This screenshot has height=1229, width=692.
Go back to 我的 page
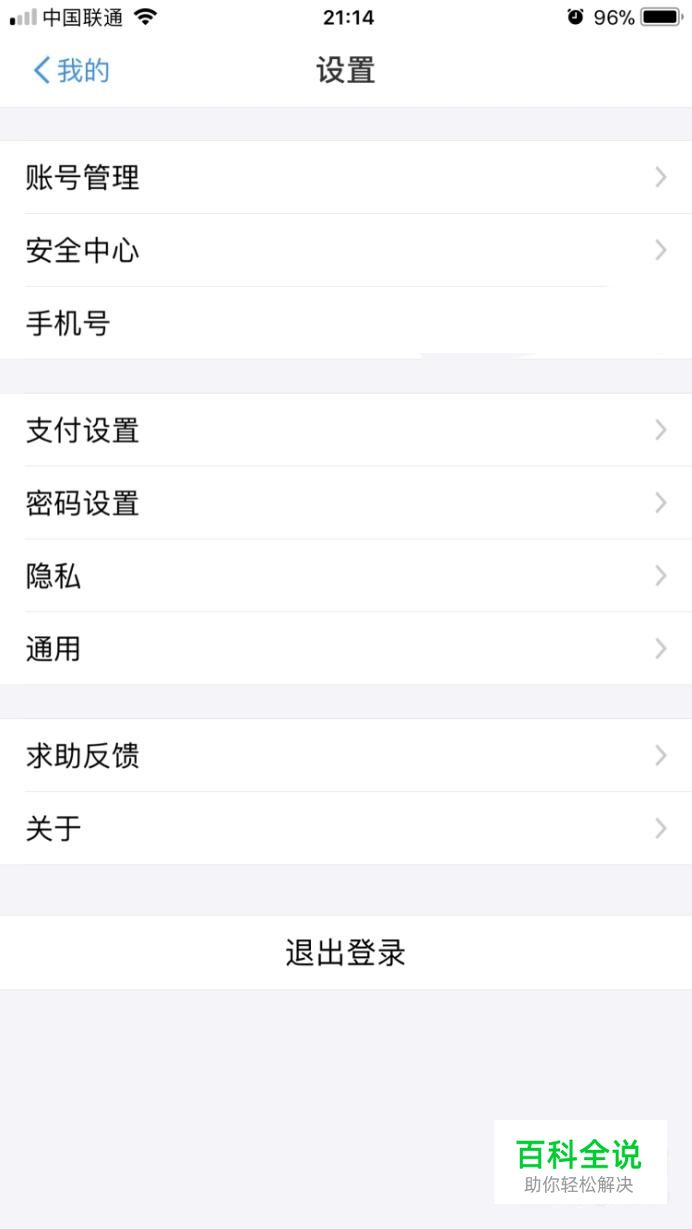tap(71, 70)
